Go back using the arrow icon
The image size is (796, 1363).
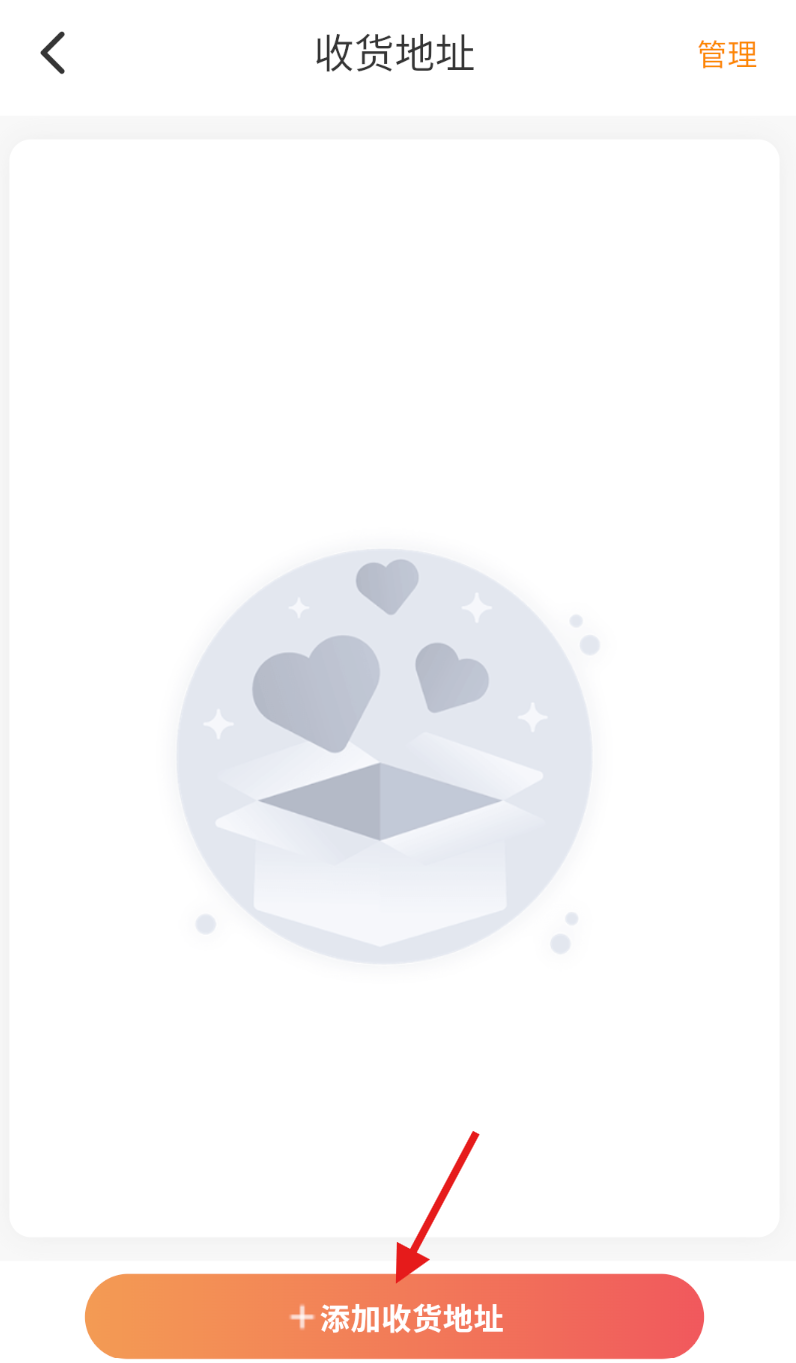click(53, 53)
